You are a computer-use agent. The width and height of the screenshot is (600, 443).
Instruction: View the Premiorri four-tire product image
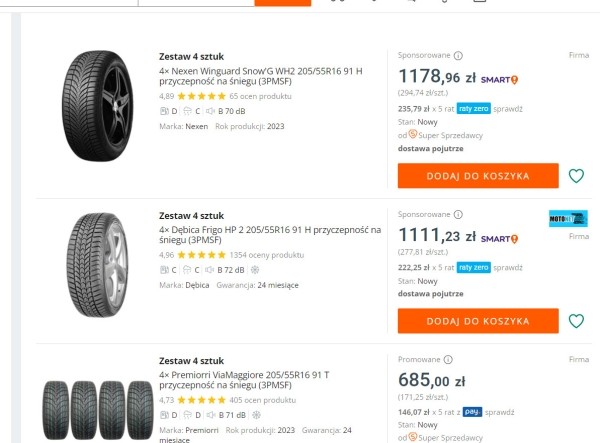click(96, 404)
